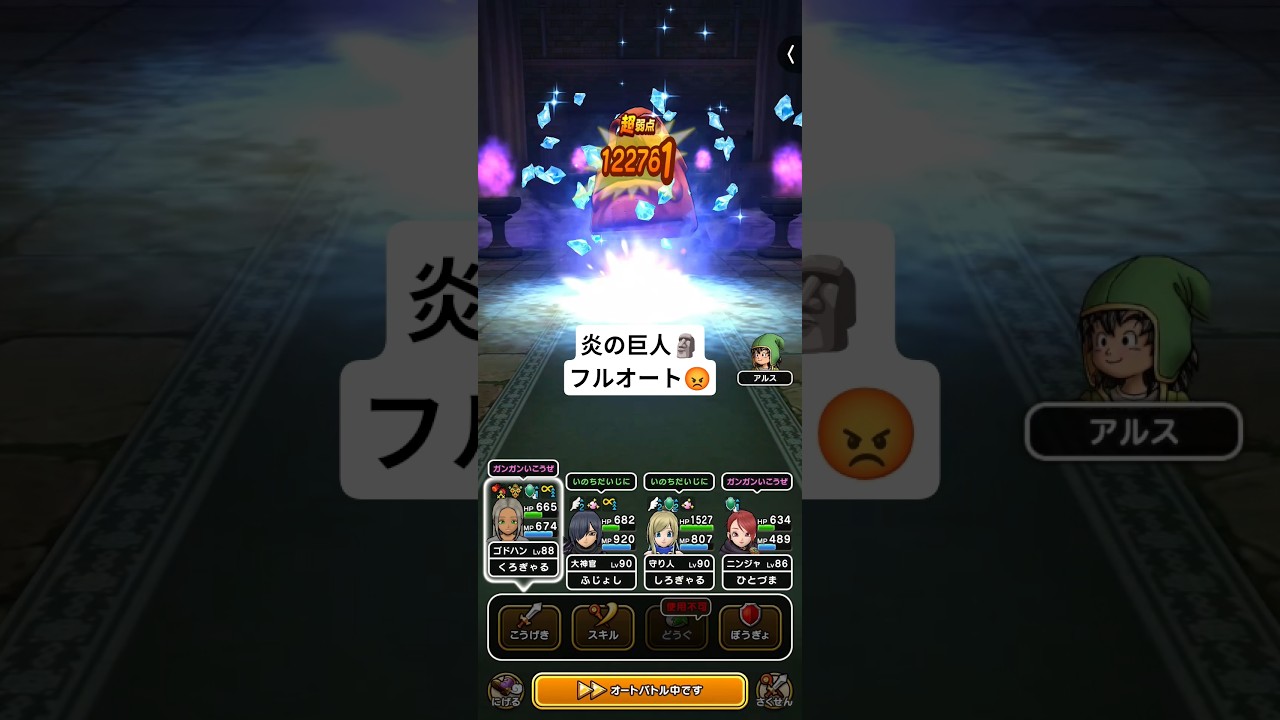Open the スキル skill menu
Image resolution: width=1280 pixels, height=720 pixels.
pyautogui.click(x=602, y=627)
